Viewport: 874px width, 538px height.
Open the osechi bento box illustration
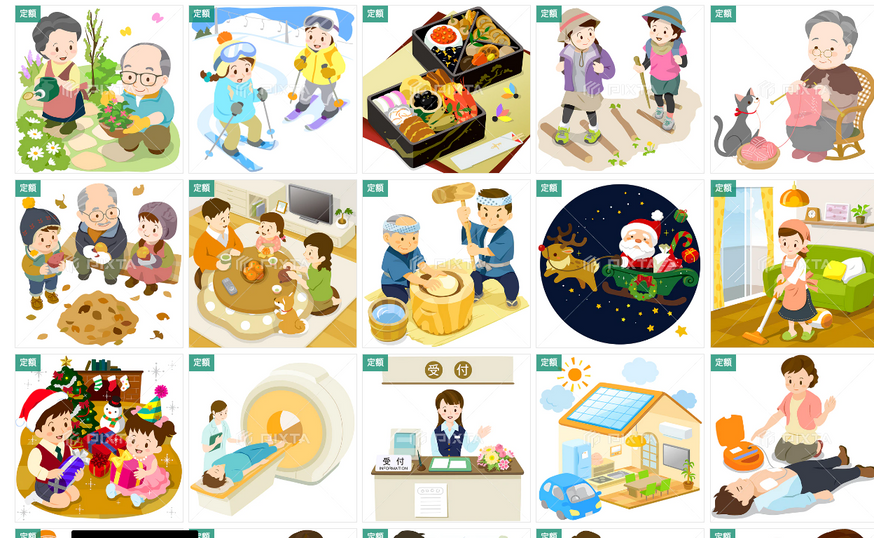click(446, 90)
